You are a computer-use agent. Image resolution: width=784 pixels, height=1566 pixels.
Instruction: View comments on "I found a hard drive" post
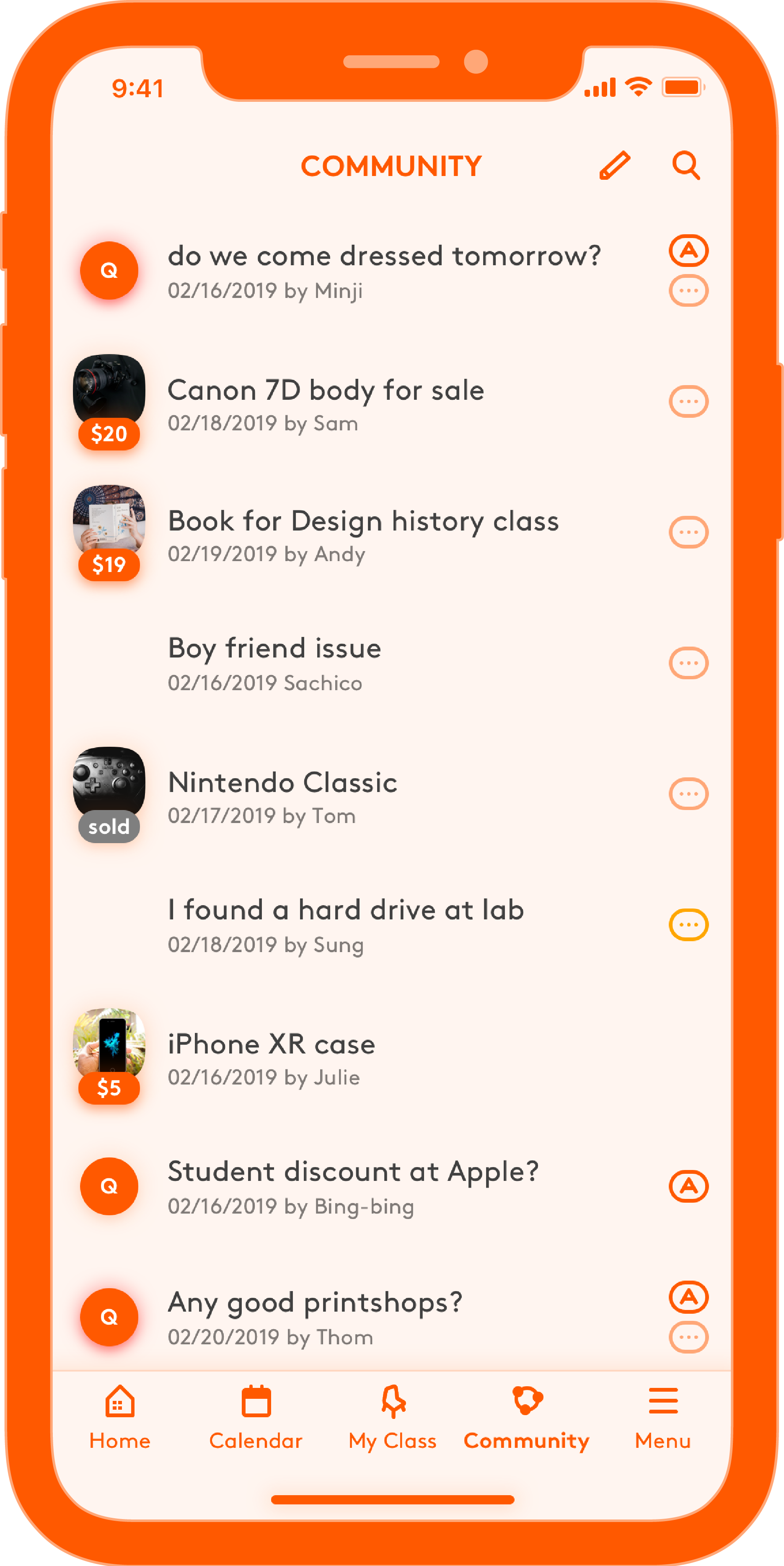click(x=688, y=925)
